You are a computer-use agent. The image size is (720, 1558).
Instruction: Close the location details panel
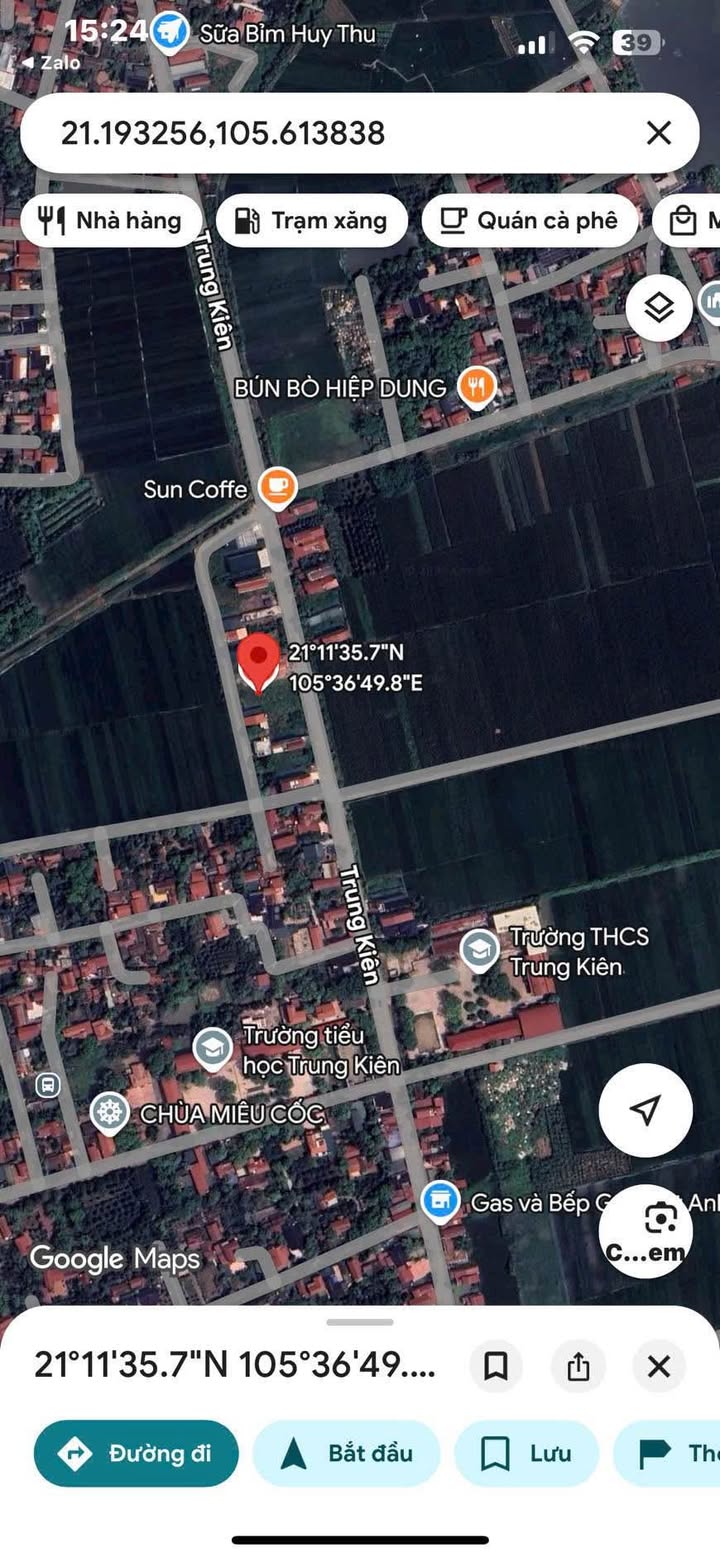coord(658,1366)
